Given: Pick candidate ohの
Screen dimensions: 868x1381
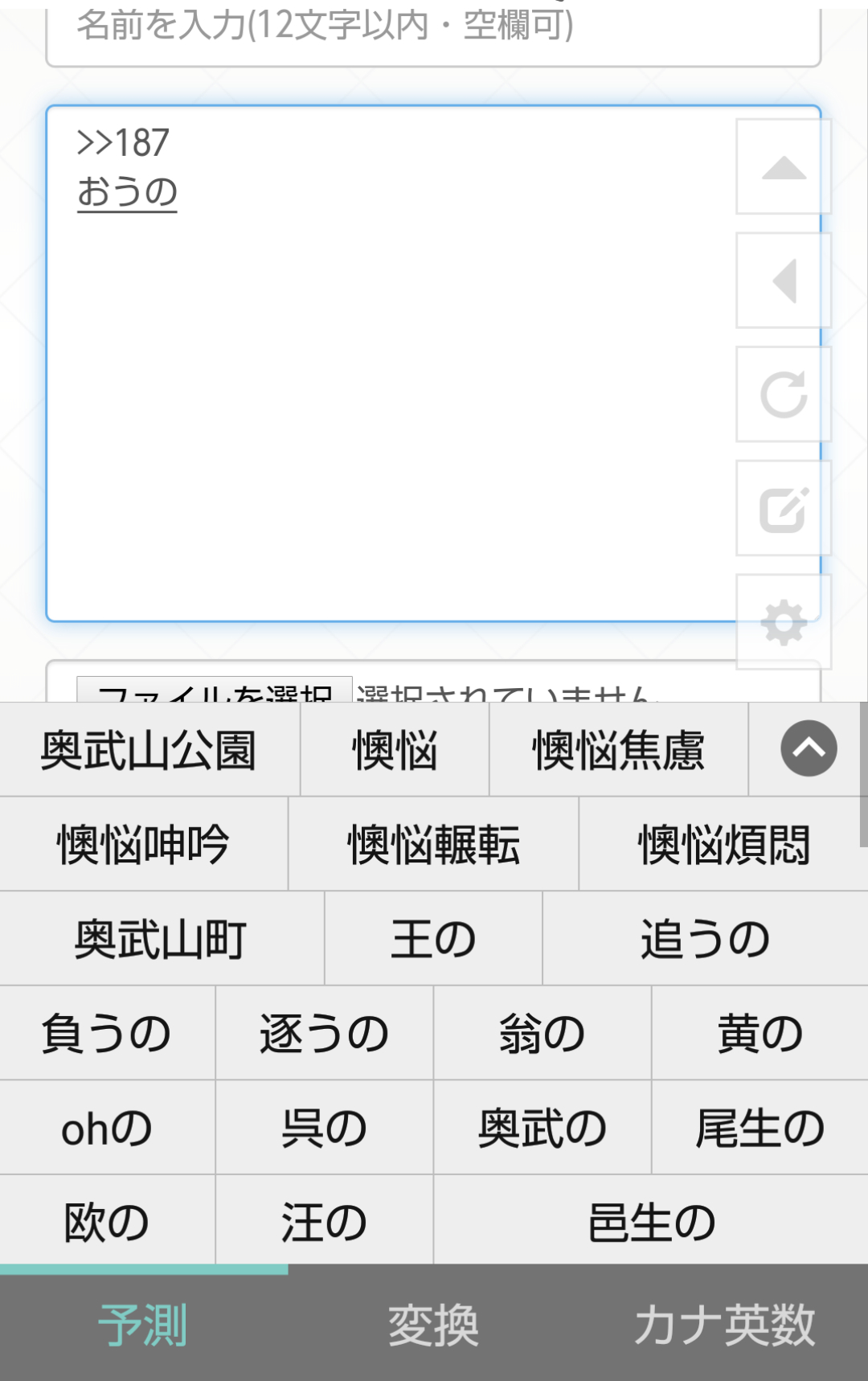Looking at the screenshot, I should (107, 1127).
